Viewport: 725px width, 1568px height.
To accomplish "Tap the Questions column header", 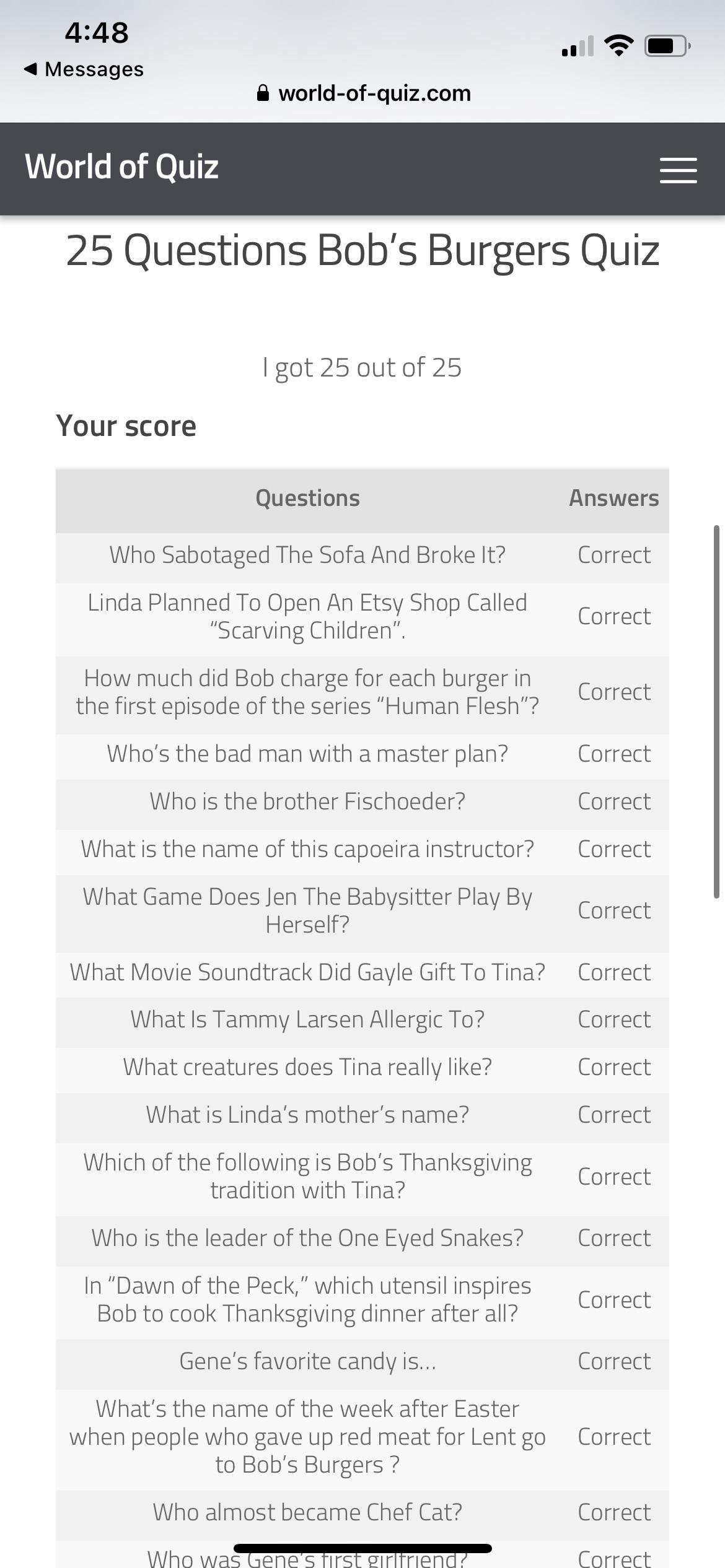I will point(307,497).
